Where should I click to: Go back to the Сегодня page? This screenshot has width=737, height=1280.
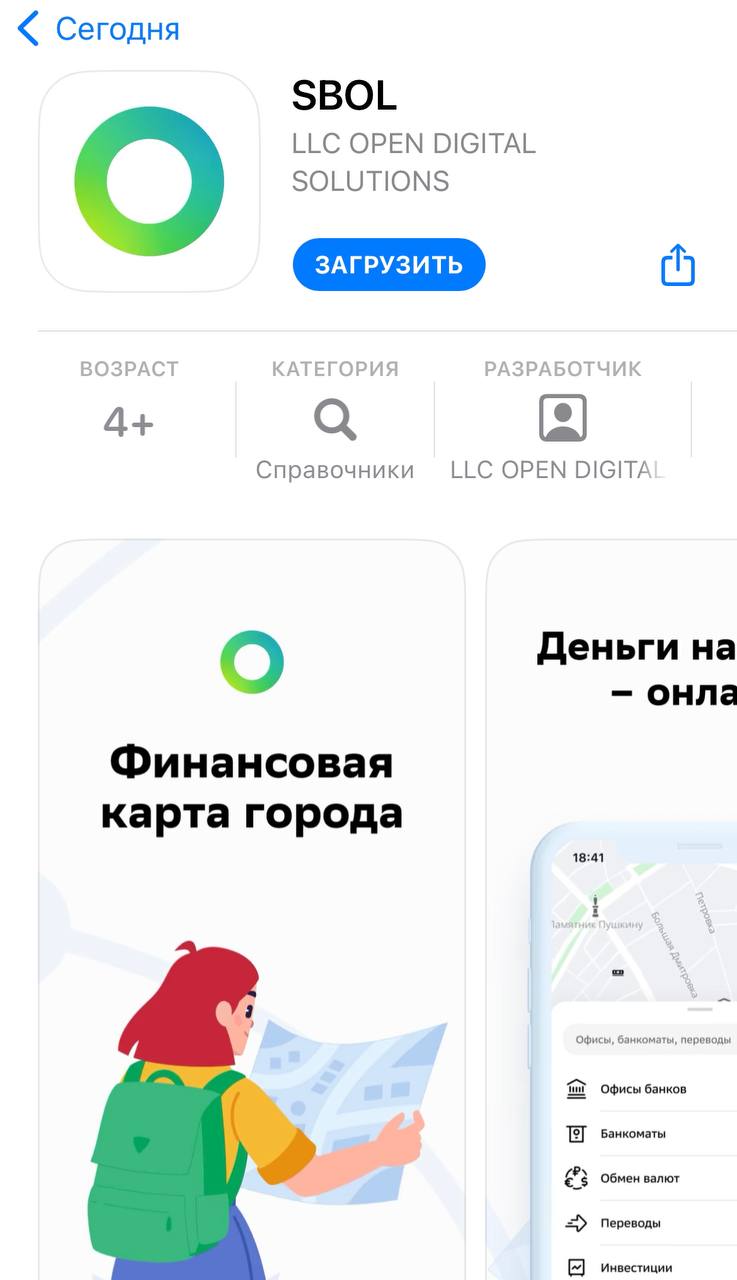98,29
